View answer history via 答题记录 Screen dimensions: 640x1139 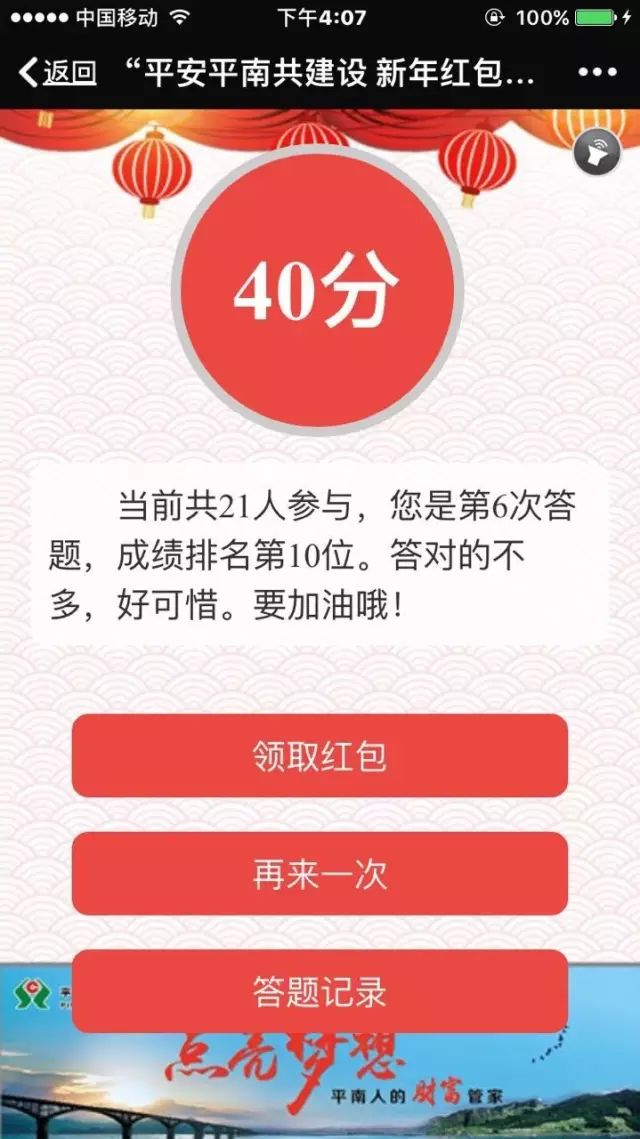pyautogui.click(x=320, y=992)
